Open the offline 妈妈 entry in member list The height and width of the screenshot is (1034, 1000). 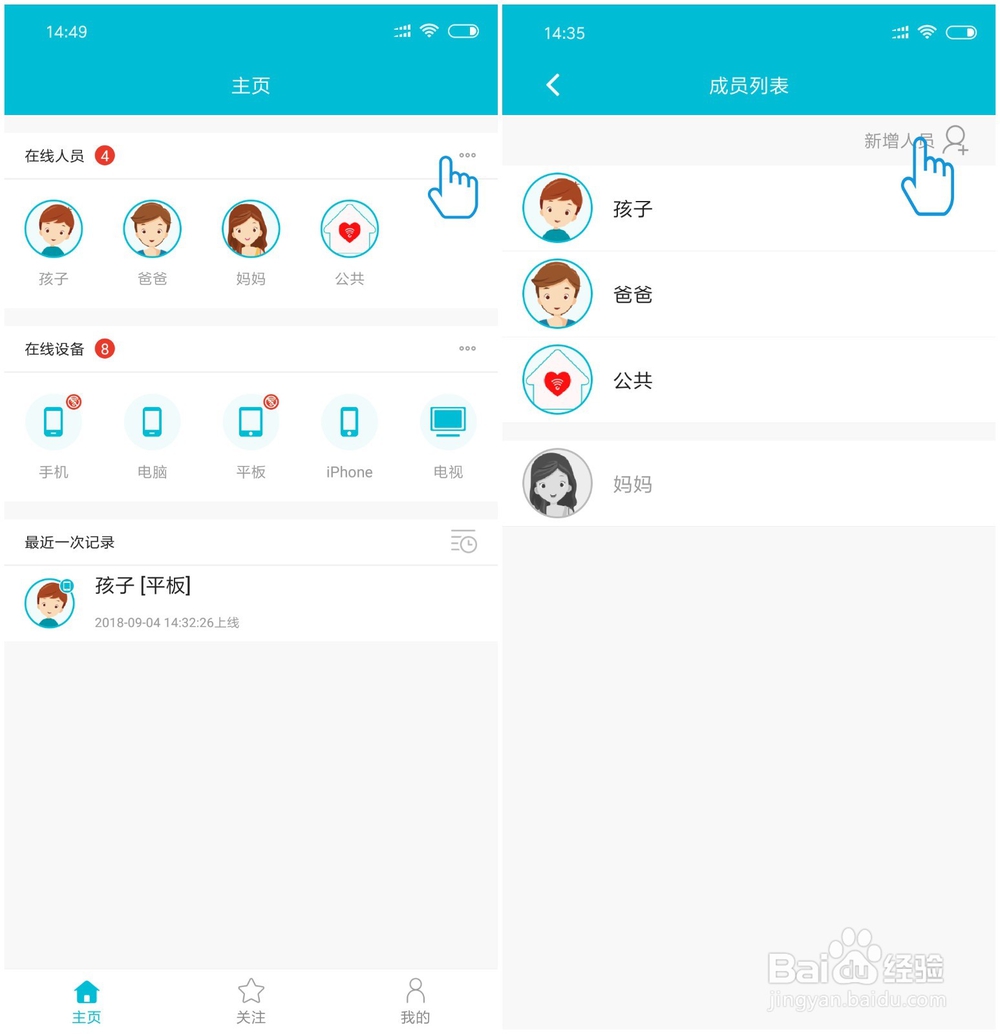click(x=557, y=483)
